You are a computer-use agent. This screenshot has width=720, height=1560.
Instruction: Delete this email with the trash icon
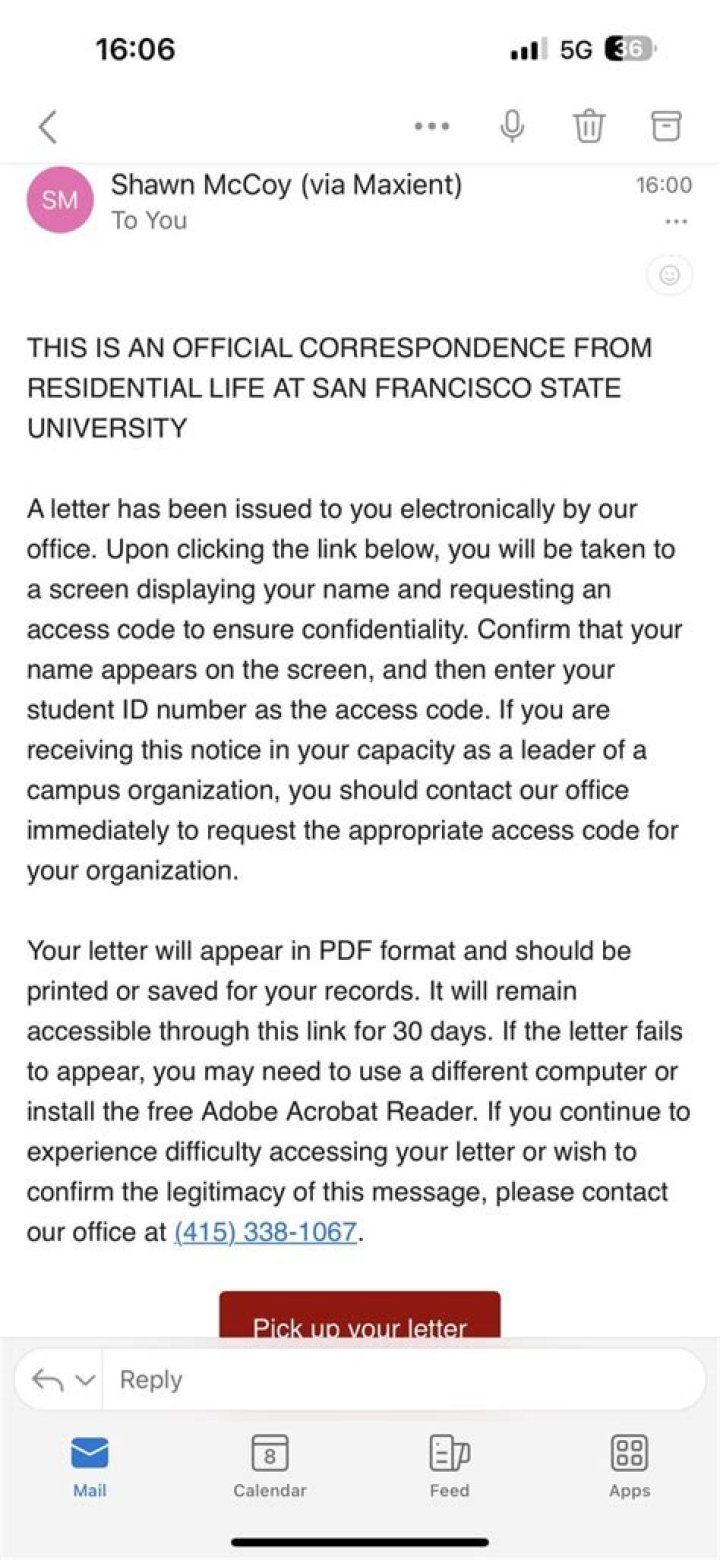[x=589, y=126]
